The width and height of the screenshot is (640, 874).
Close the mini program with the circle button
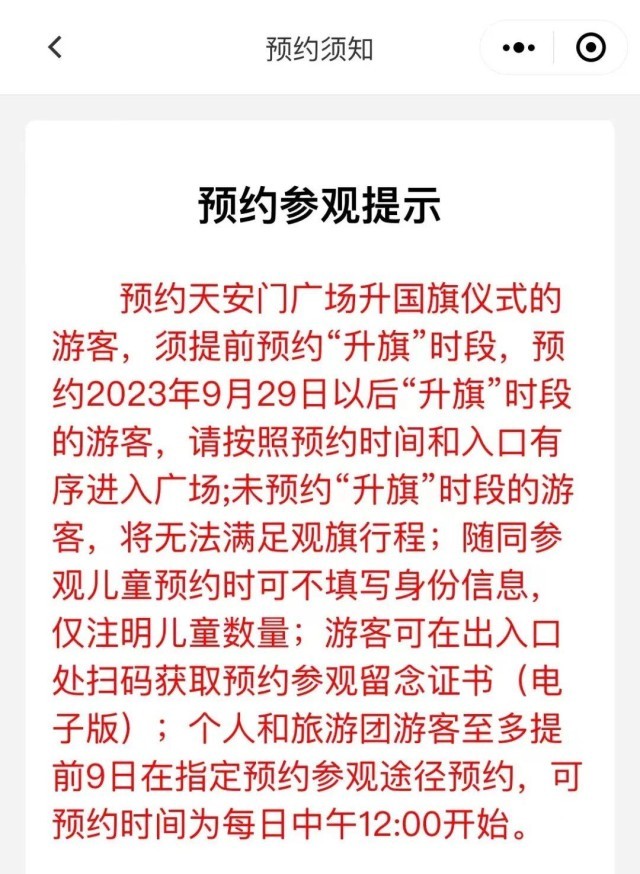point(591,47)
